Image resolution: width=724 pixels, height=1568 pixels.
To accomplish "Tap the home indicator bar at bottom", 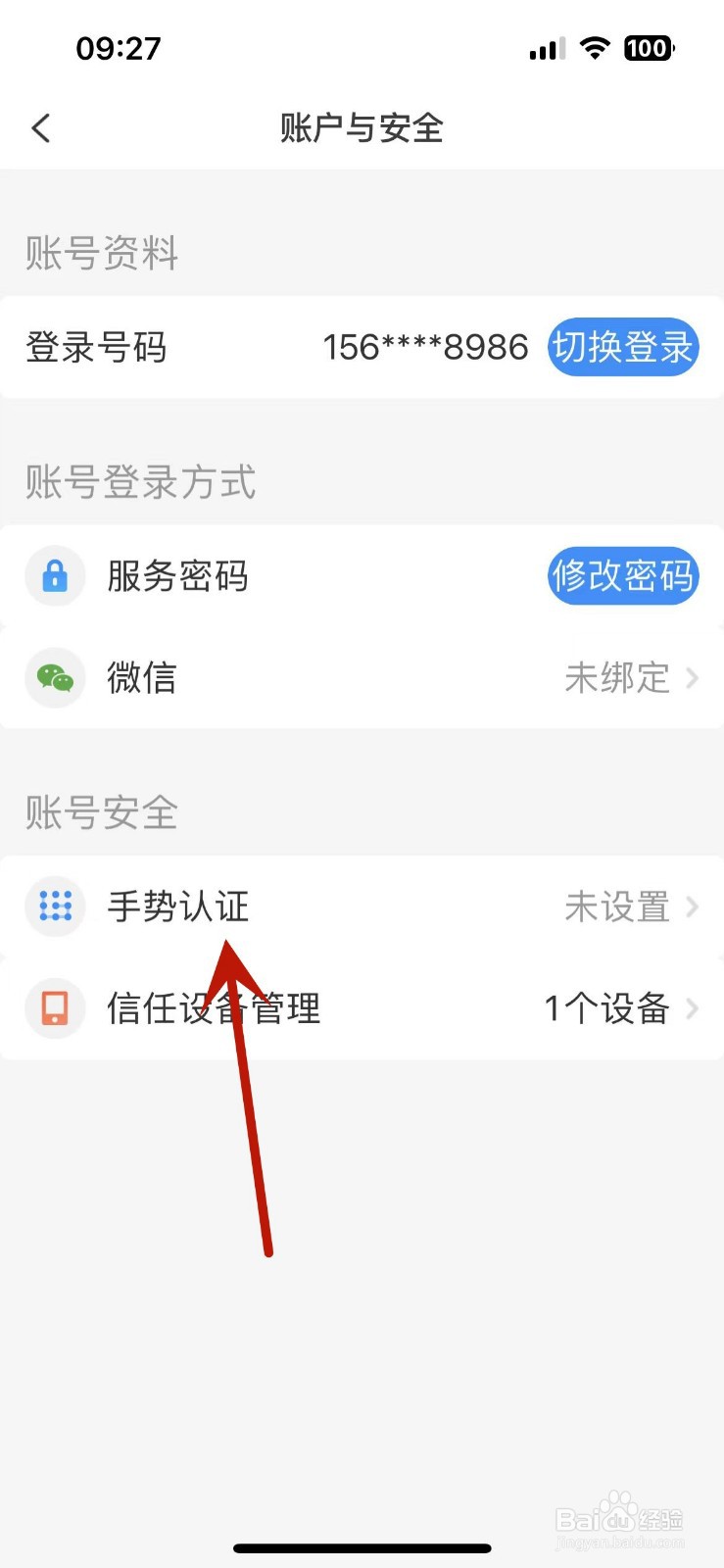I will pos(362,1546).
